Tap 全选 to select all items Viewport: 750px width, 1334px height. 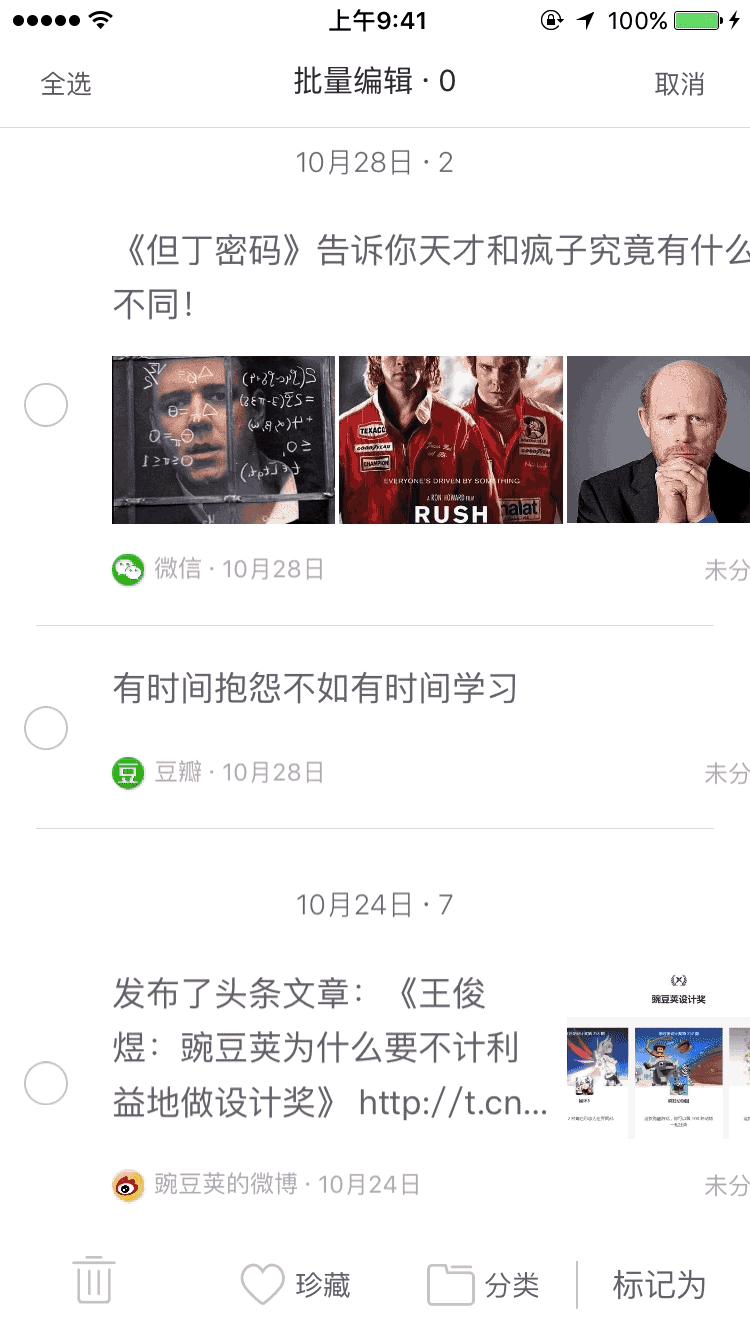67,84
